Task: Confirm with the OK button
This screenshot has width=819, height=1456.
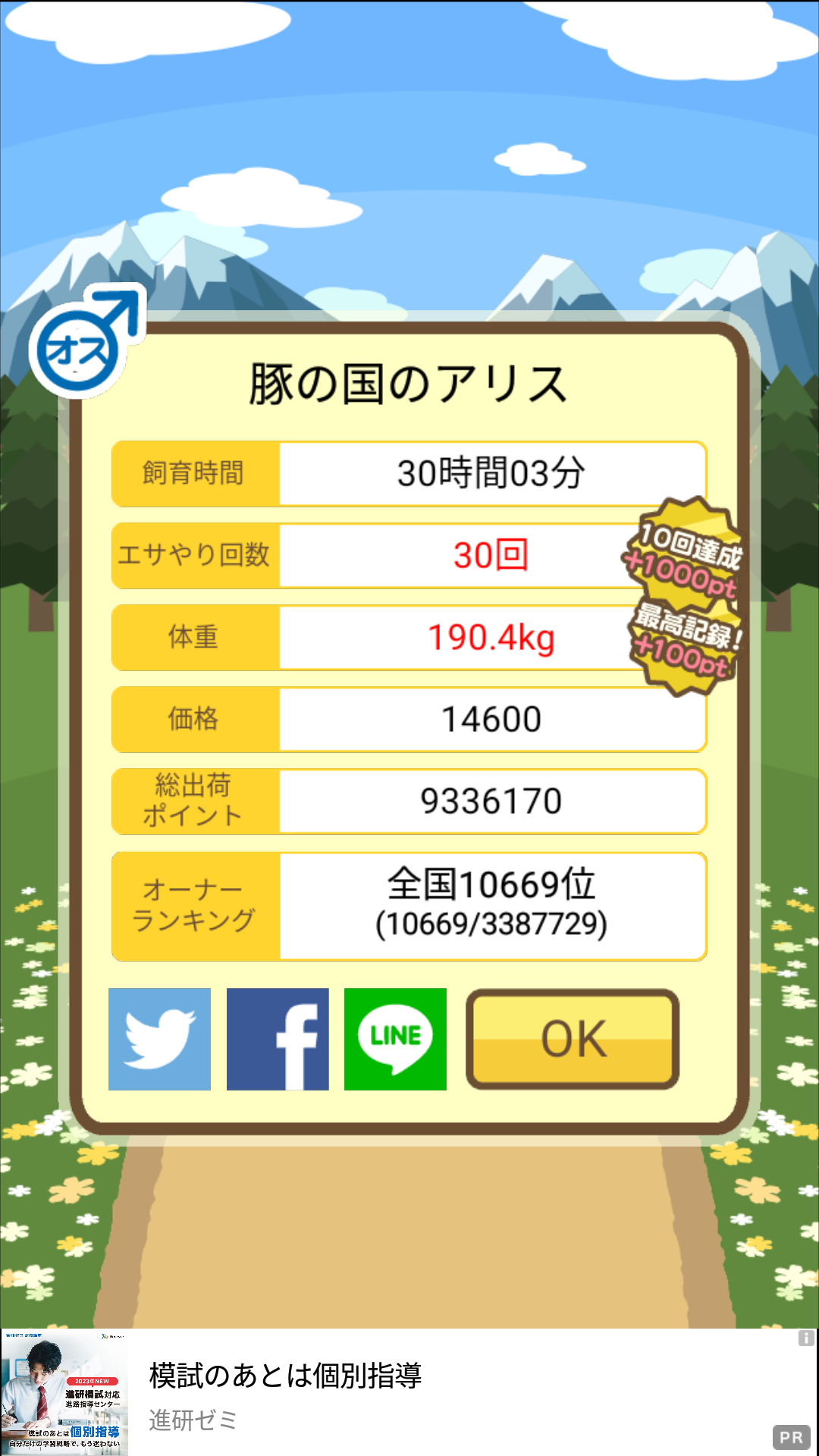Action: pyautogui.click(x=573, y=1039)
